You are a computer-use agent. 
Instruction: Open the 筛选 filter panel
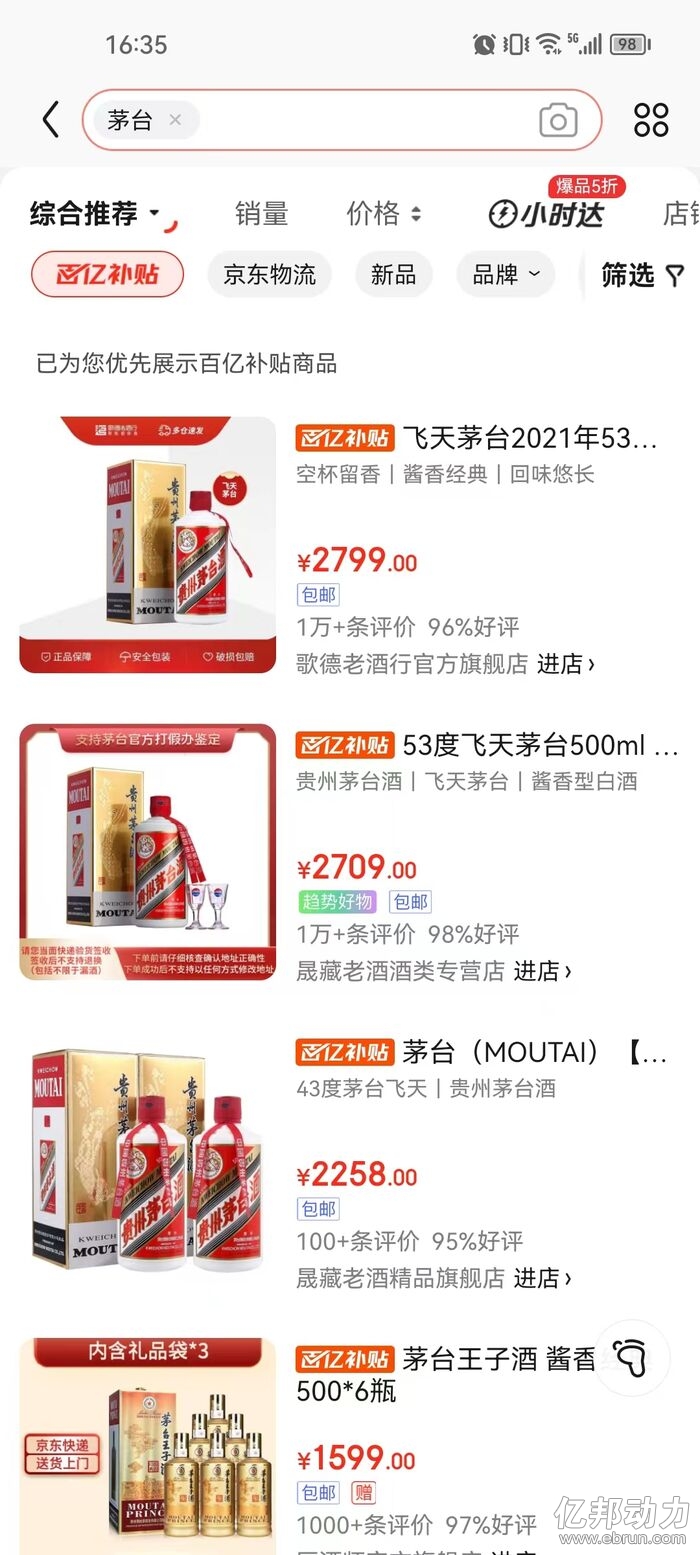[642, 275]
